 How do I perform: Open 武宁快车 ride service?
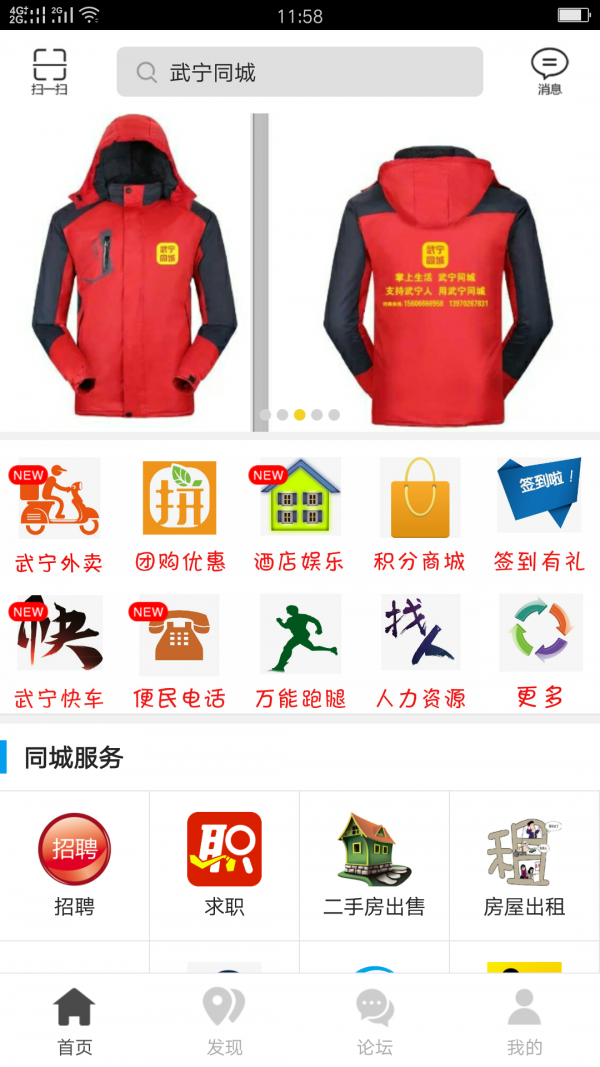tap(59, 650)
